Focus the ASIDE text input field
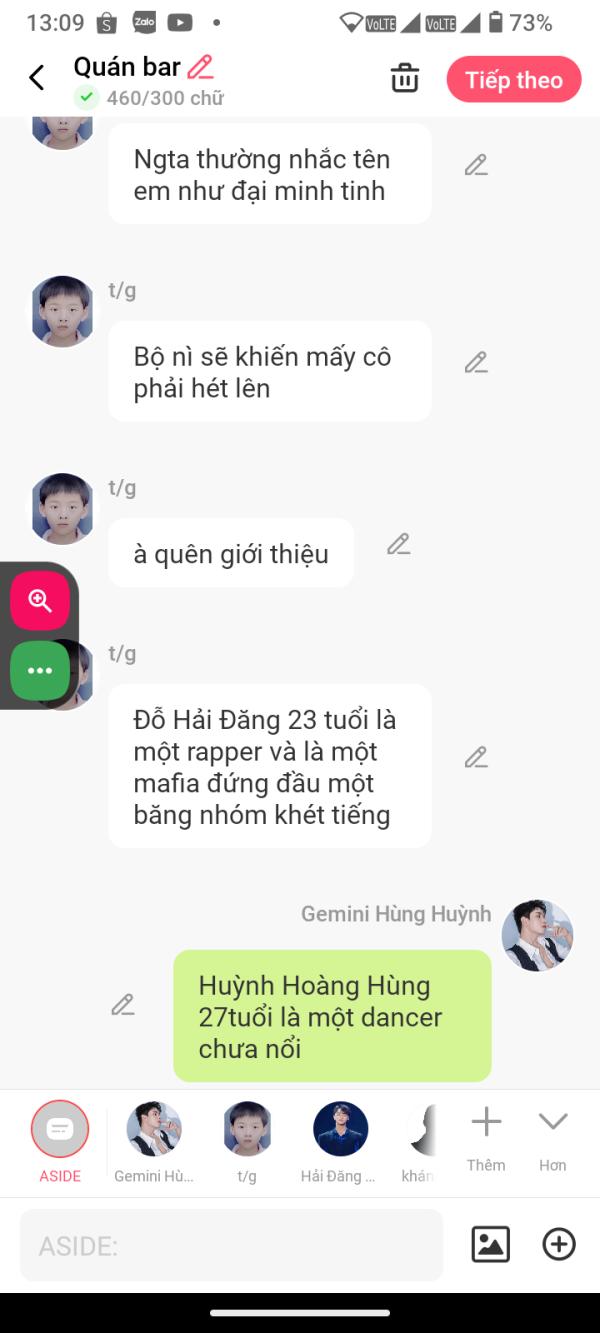The height and width of the screenshot is (1333, 600). click(231, 1245)
